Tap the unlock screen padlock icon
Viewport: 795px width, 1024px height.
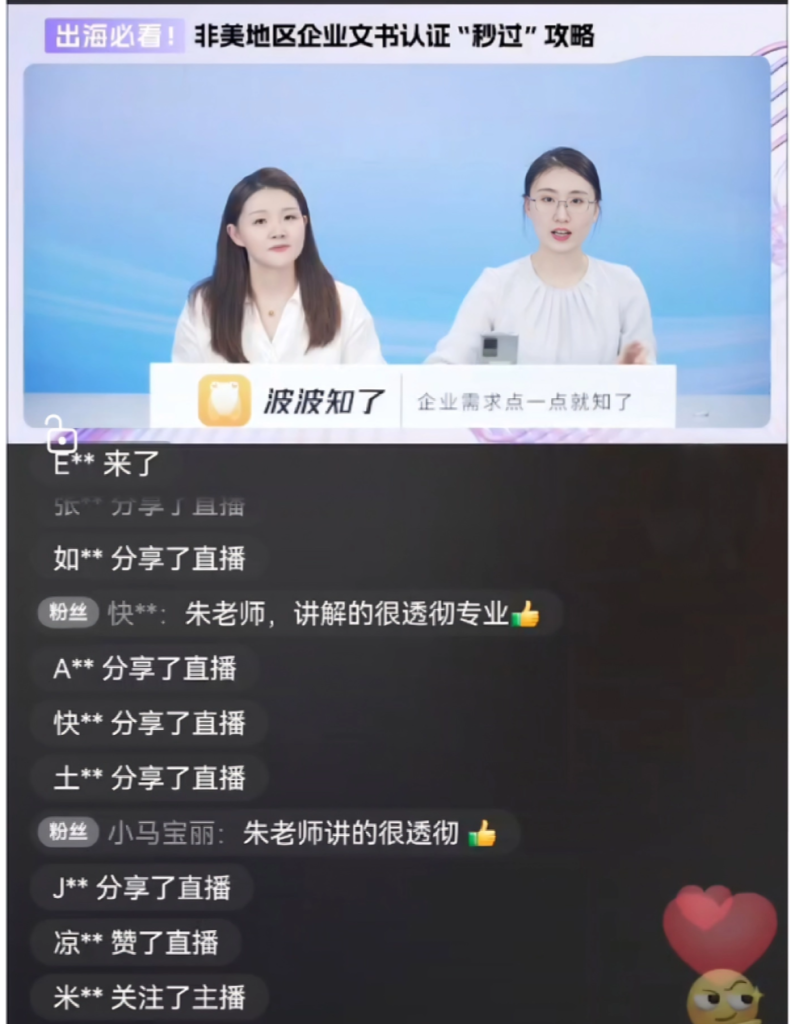61,434
